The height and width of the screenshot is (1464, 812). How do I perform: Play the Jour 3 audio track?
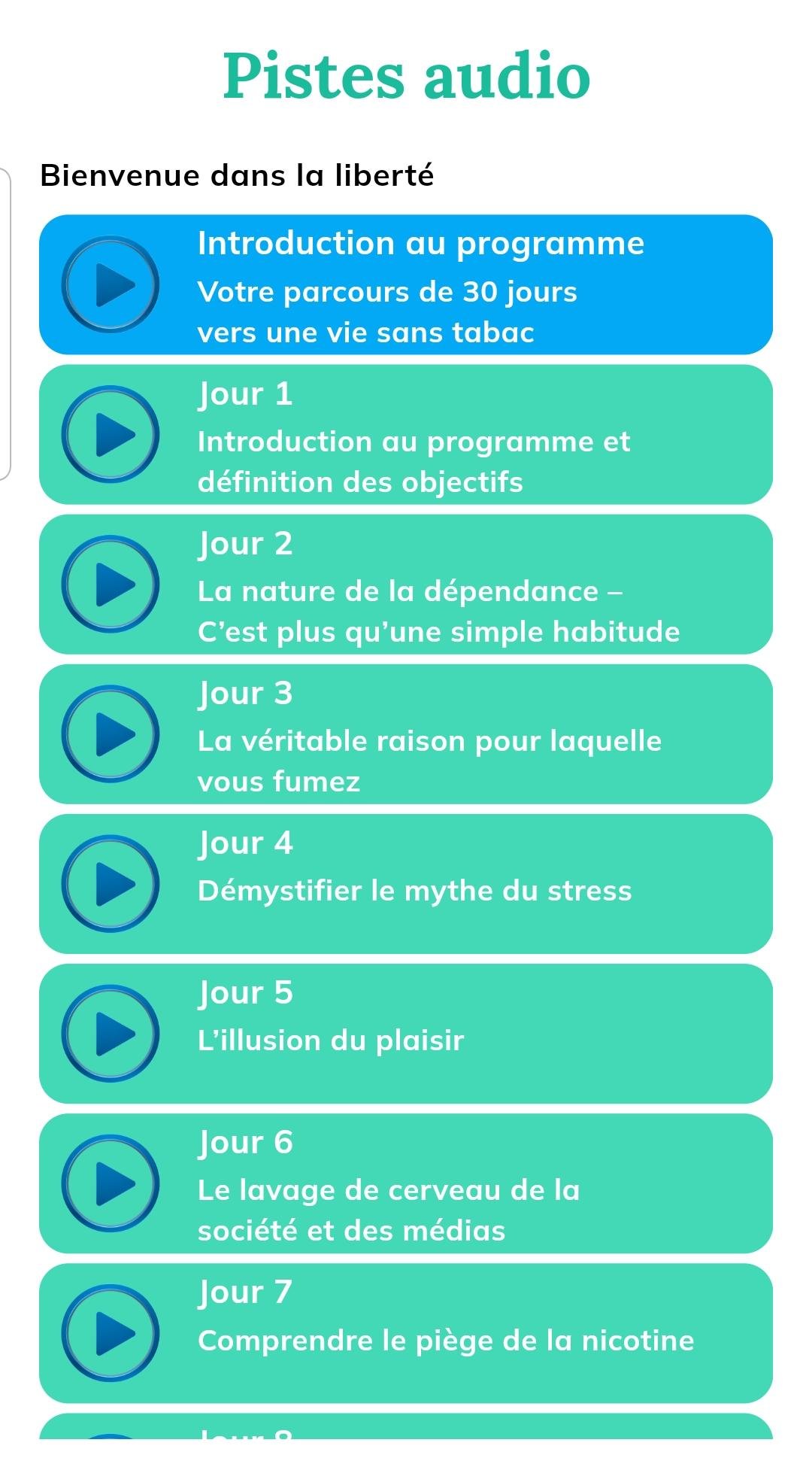click(x=111, y=734)
